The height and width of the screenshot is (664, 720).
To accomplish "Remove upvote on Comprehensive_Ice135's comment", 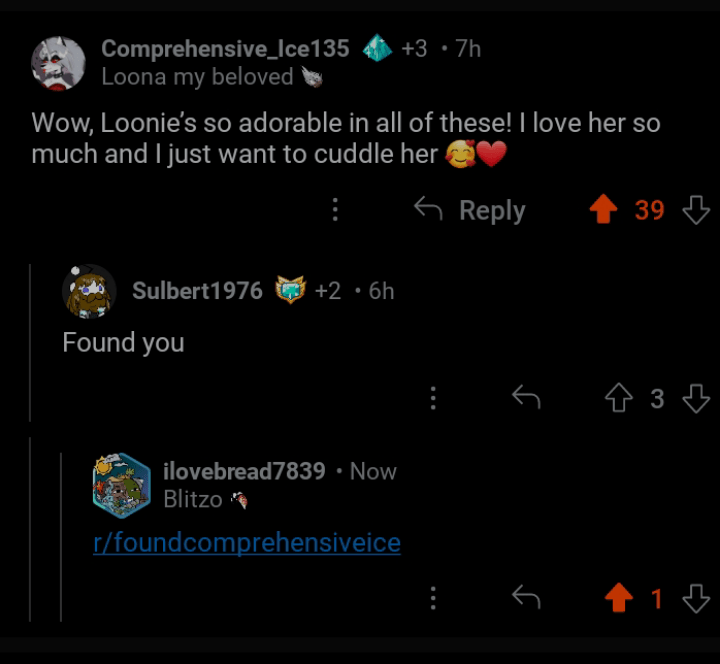I will point(603,209).
